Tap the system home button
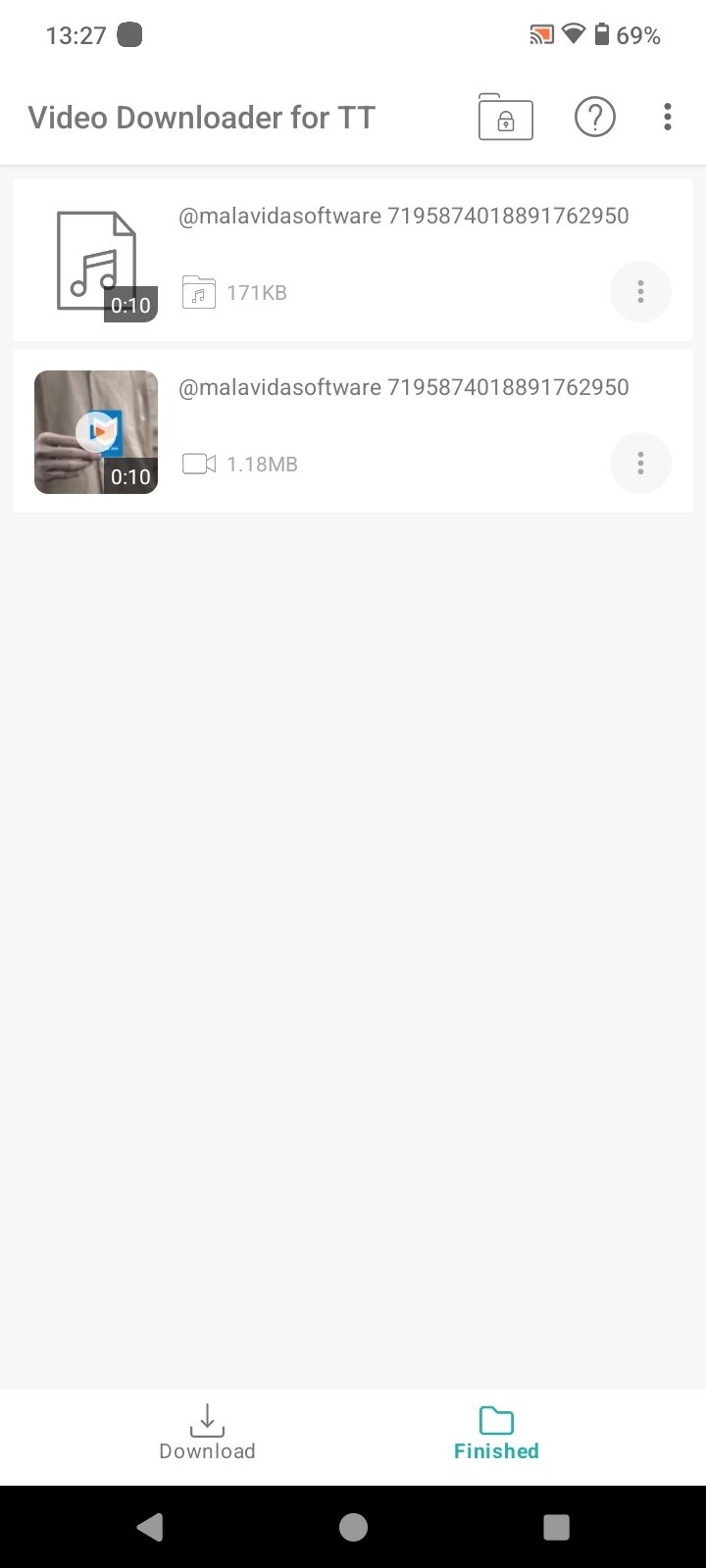This screenshot has width=706, height=1568. pyautogui.click(x=353, y=1527)
